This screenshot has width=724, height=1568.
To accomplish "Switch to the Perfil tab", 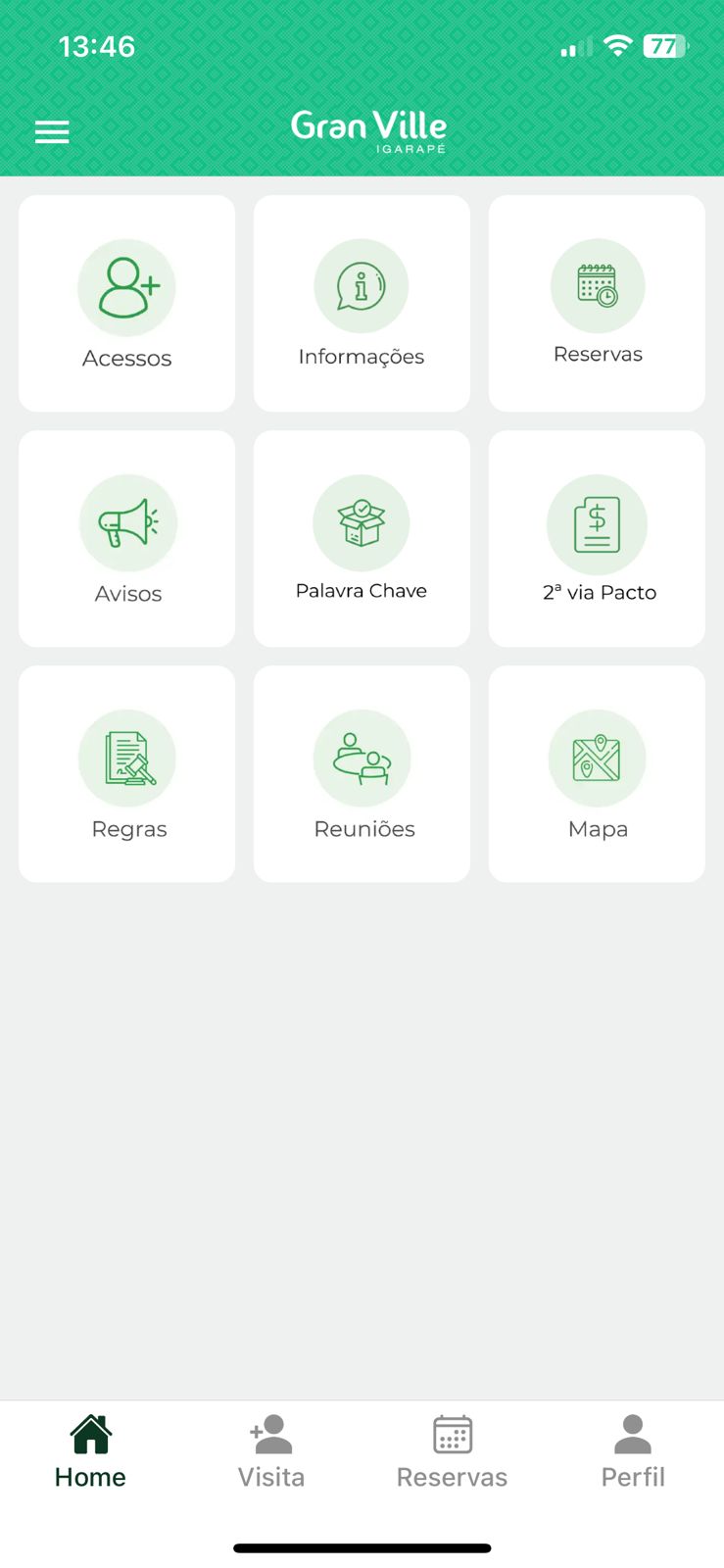I will pyautogui.click(x=633, y=1452).
